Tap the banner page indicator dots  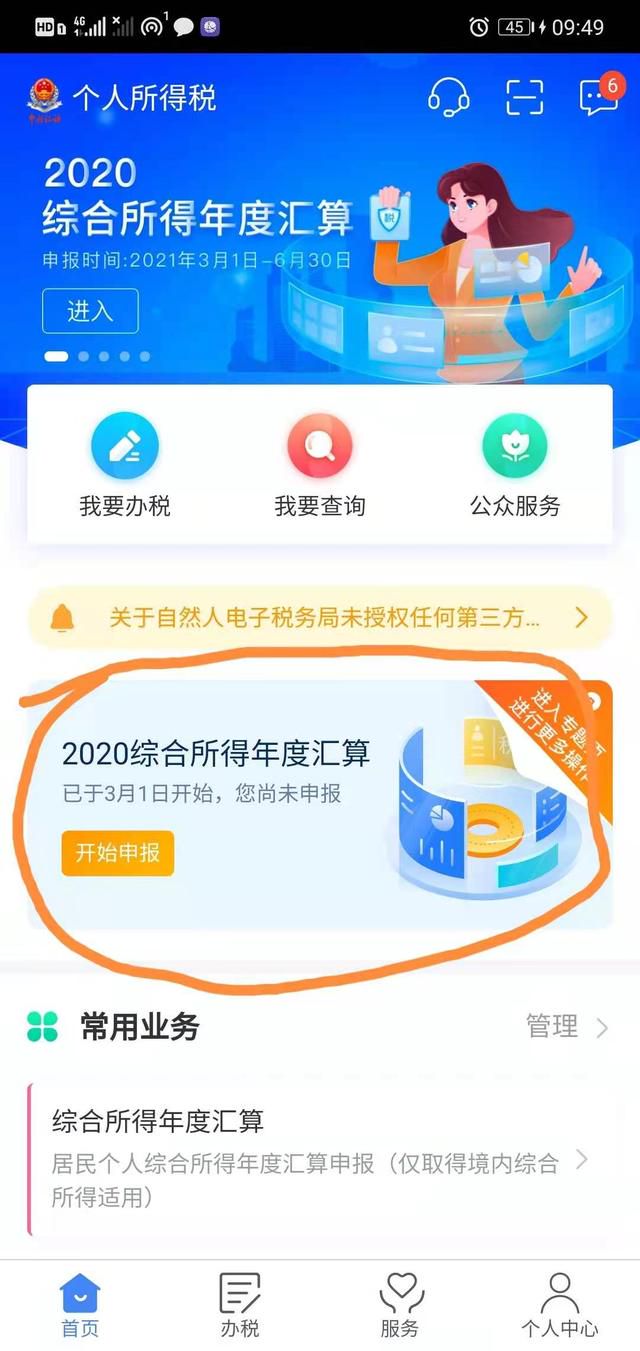pos(97,356)
